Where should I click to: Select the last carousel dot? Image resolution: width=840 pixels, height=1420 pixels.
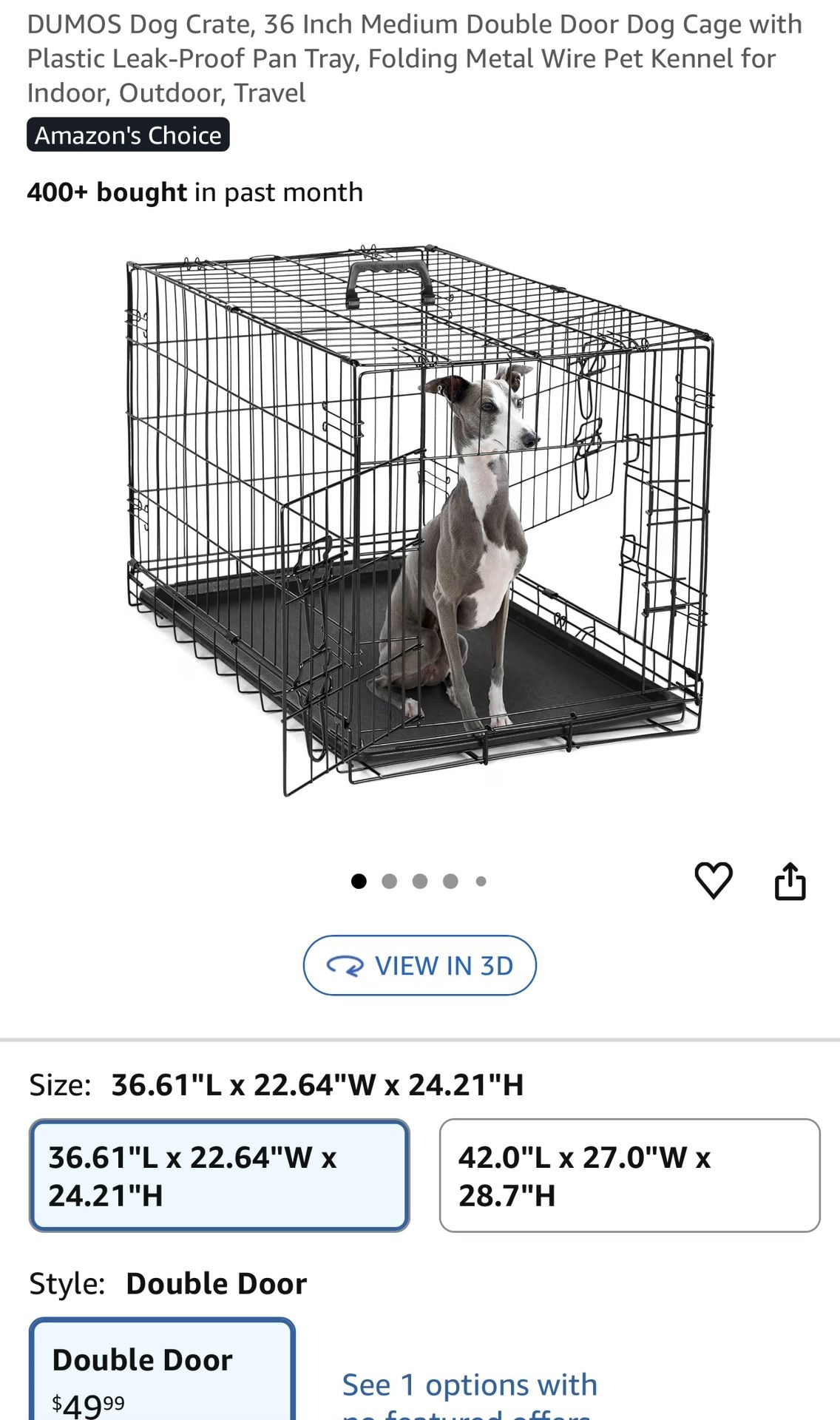[x=481, y=880]
